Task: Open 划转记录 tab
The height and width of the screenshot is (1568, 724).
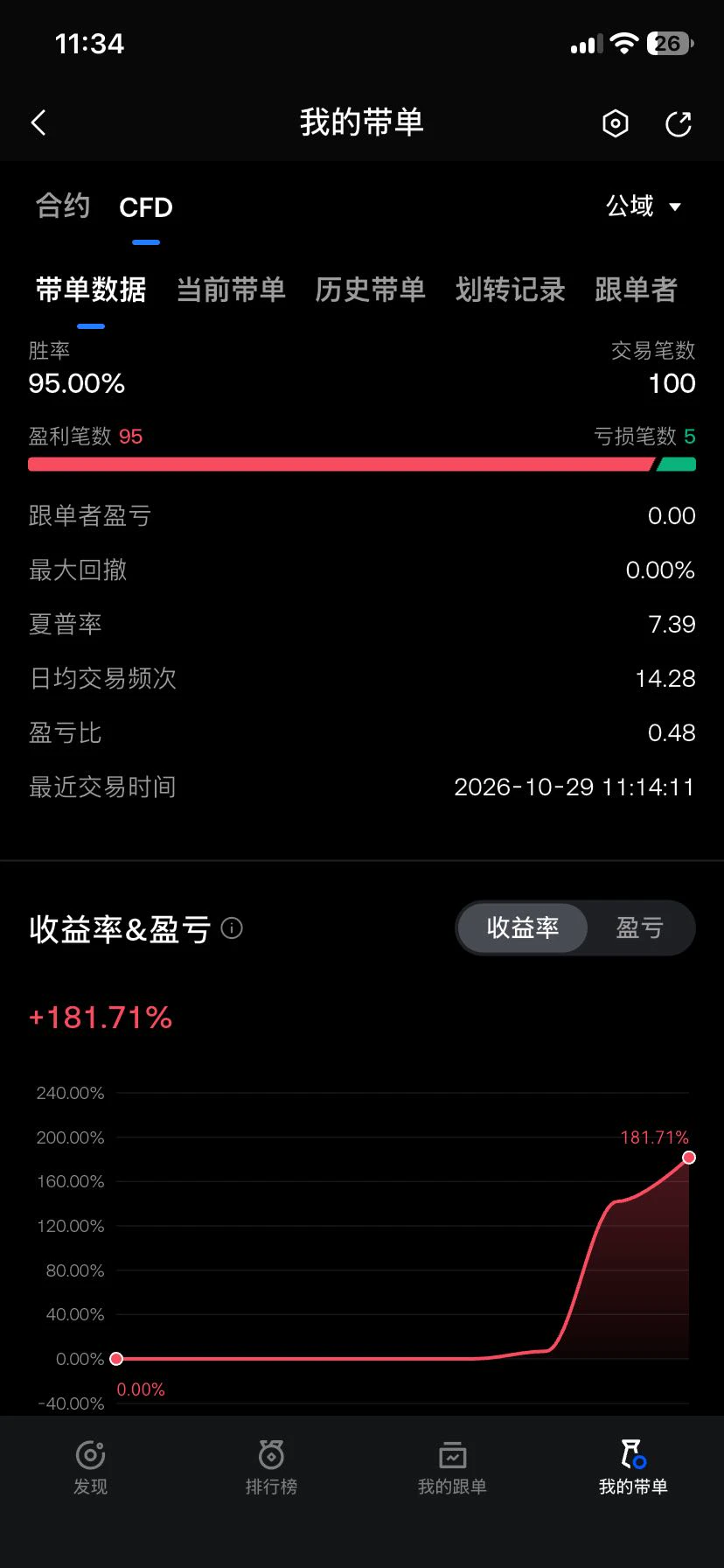Action: pos(511,290)
